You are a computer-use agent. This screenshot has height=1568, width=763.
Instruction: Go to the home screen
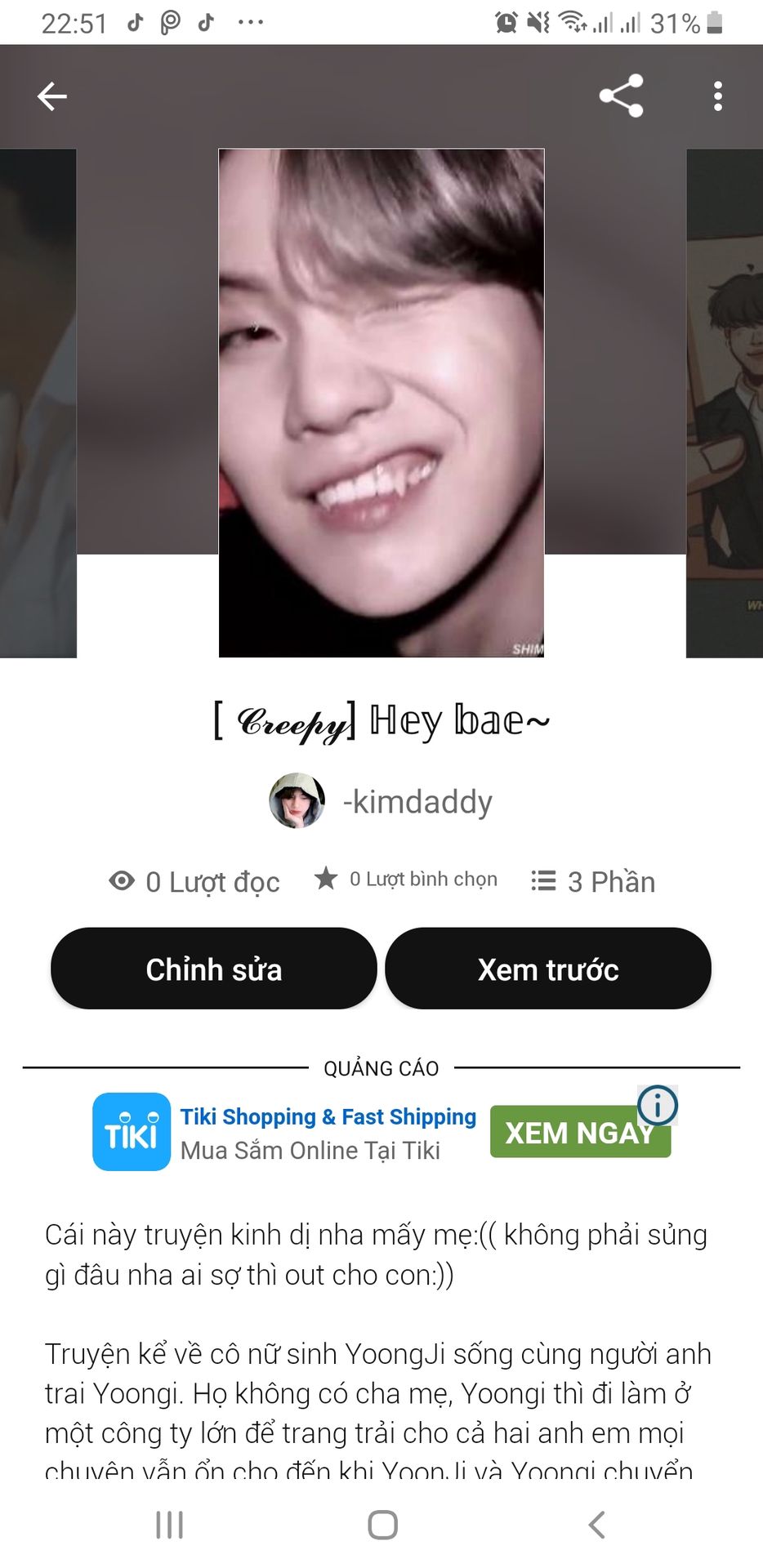tap(382, 1525)
